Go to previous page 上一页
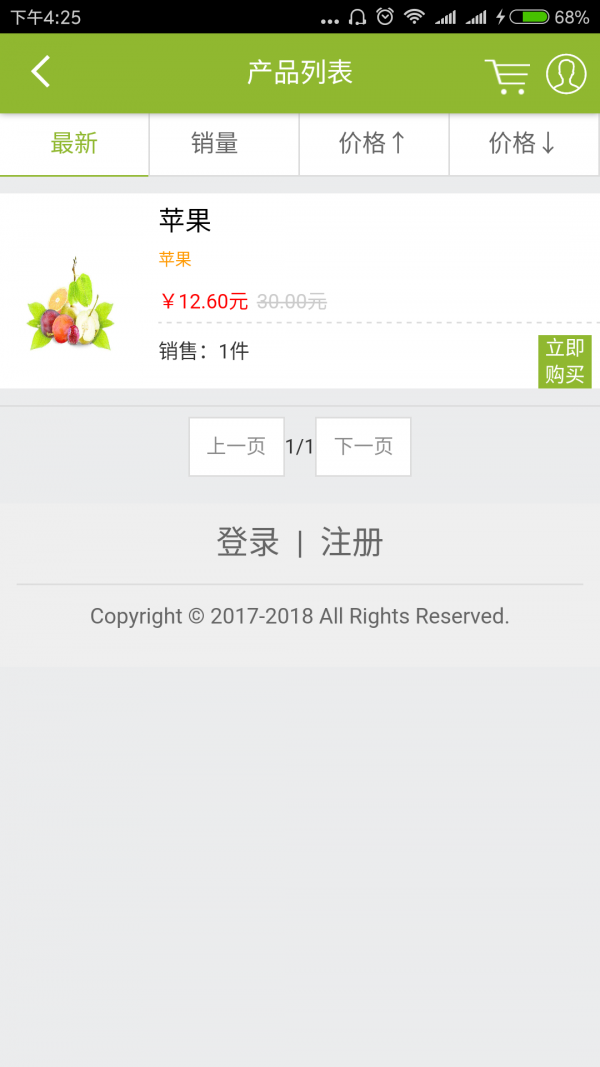The width and height of the screenshot is (600, 1067). 237,446
